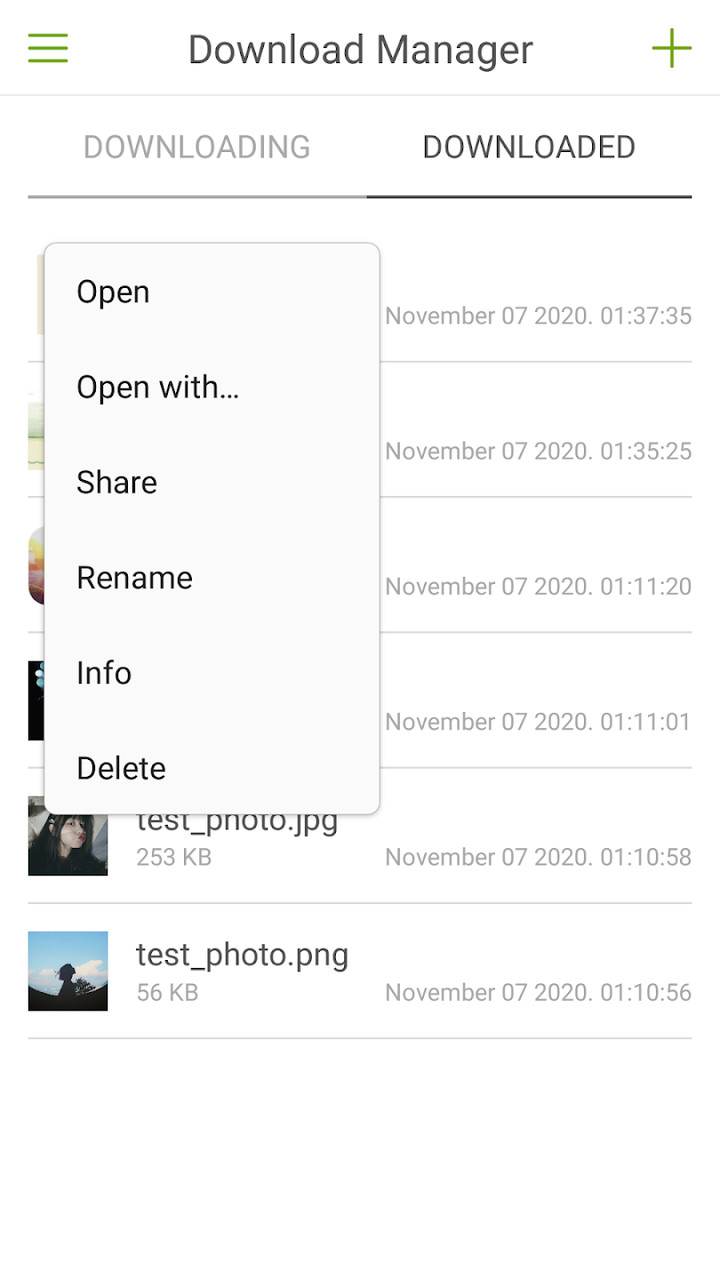Choose Open from the context menu
The width and height of the screenshot is (720, 1280).
click(212, 292)
